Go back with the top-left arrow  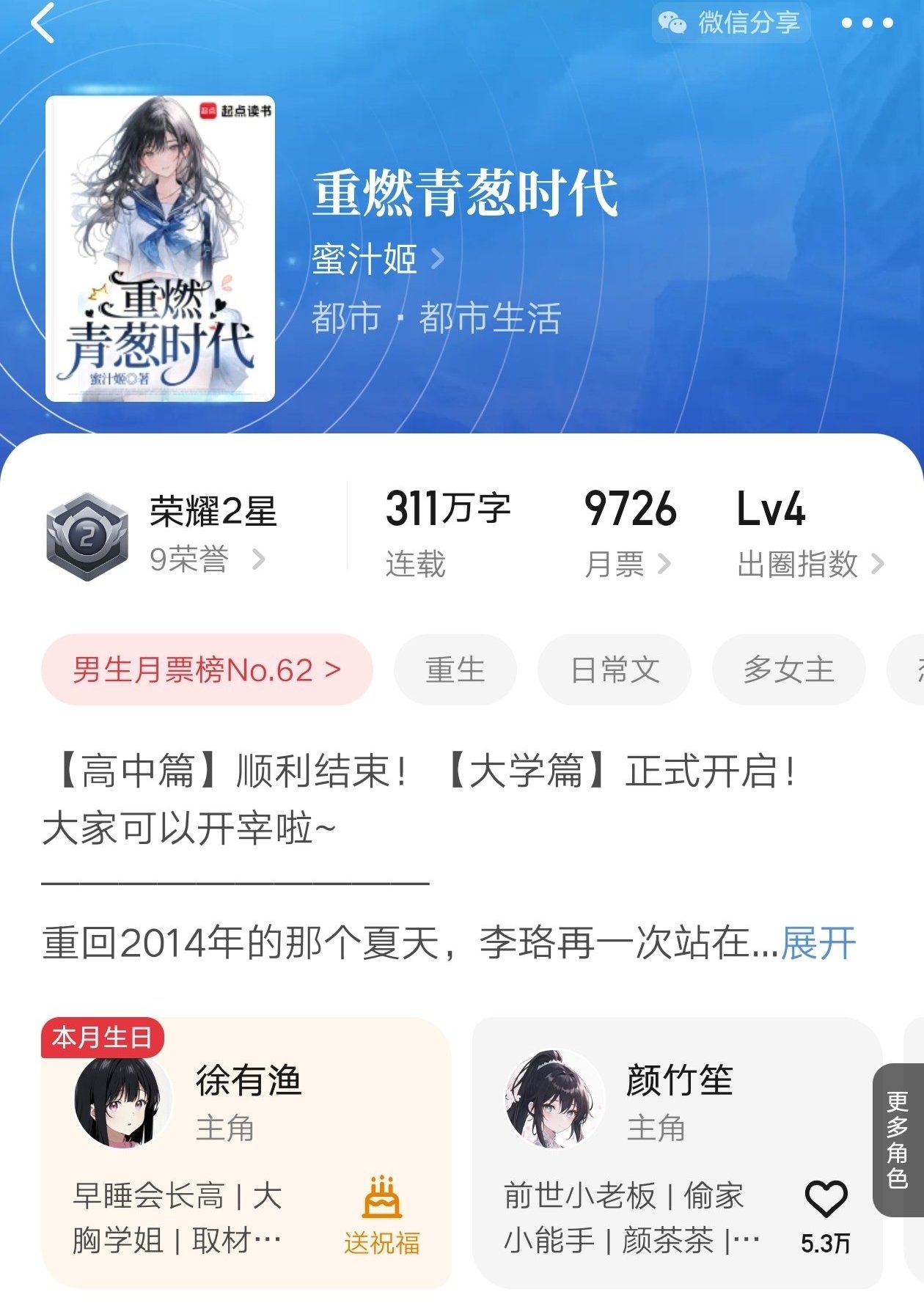click(x=43, y=23)
